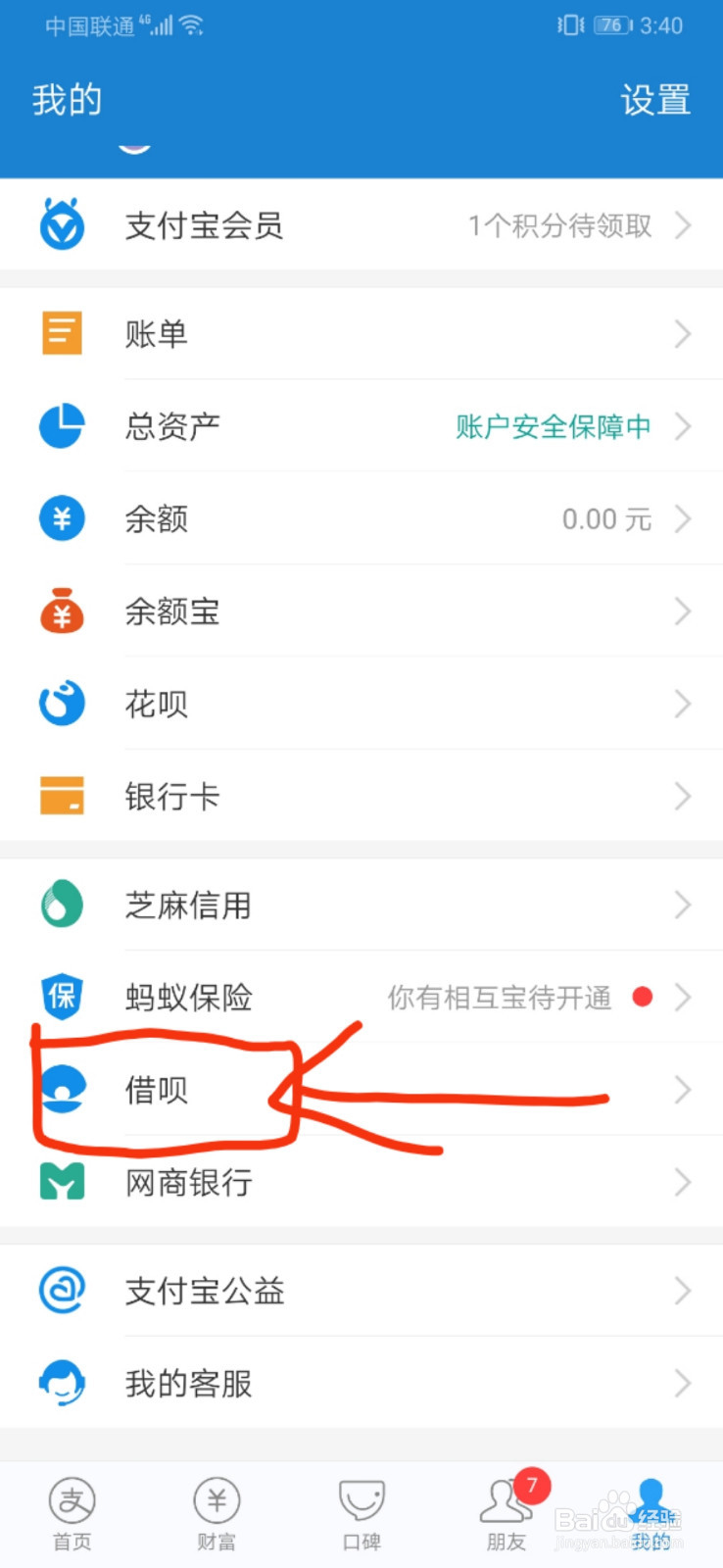
Task: Open the 余额宝 (Yu'ebao) icon
Action: pyautogui.click(x=61, y=612)
